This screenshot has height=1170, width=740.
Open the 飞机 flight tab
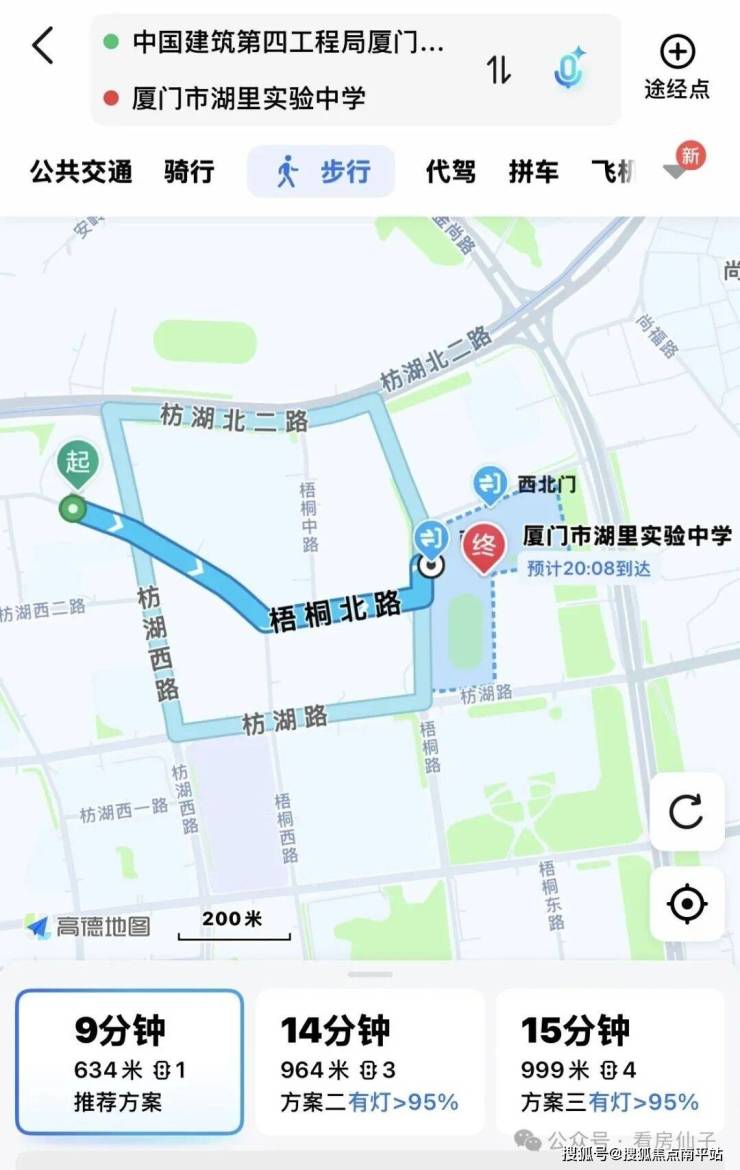[613, 172]
